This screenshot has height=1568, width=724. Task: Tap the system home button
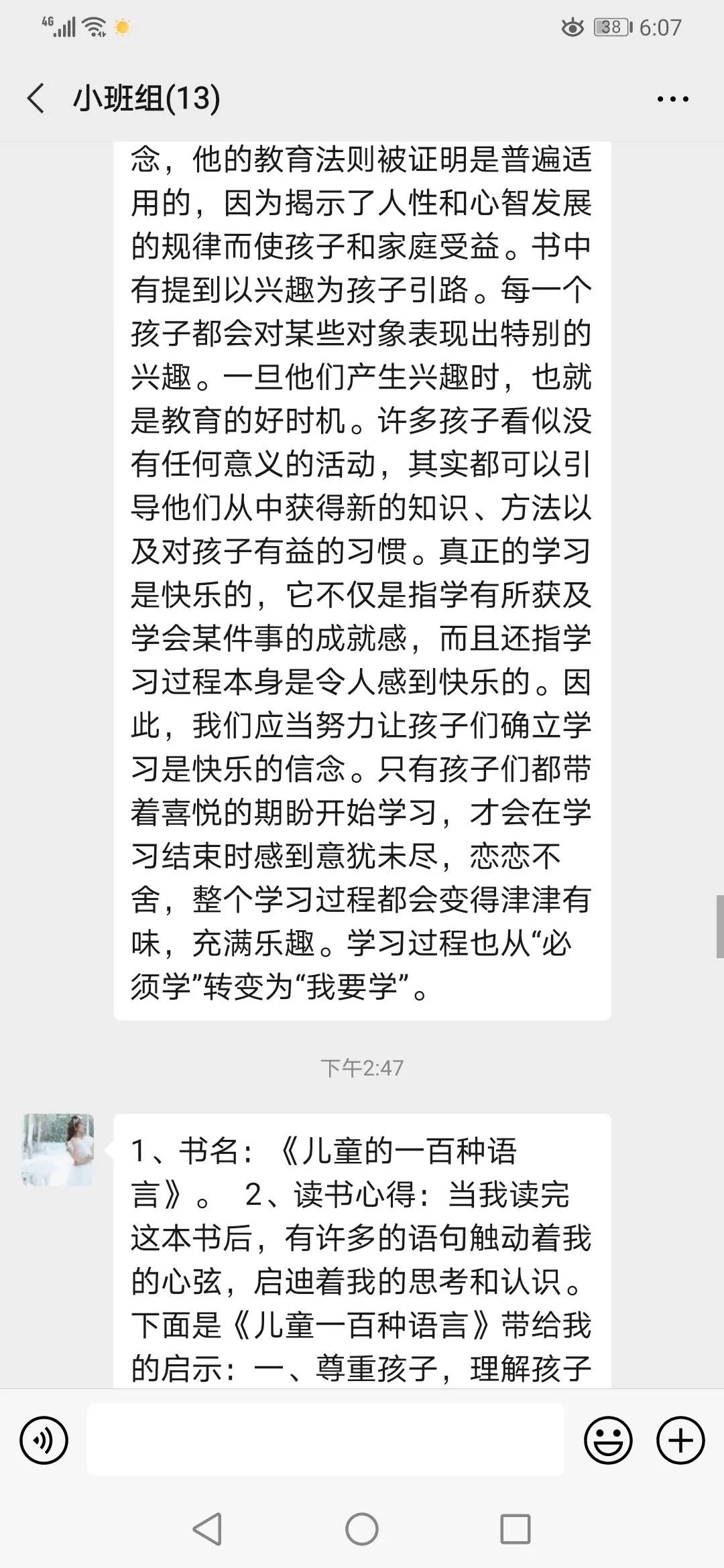click(362, 1529)
